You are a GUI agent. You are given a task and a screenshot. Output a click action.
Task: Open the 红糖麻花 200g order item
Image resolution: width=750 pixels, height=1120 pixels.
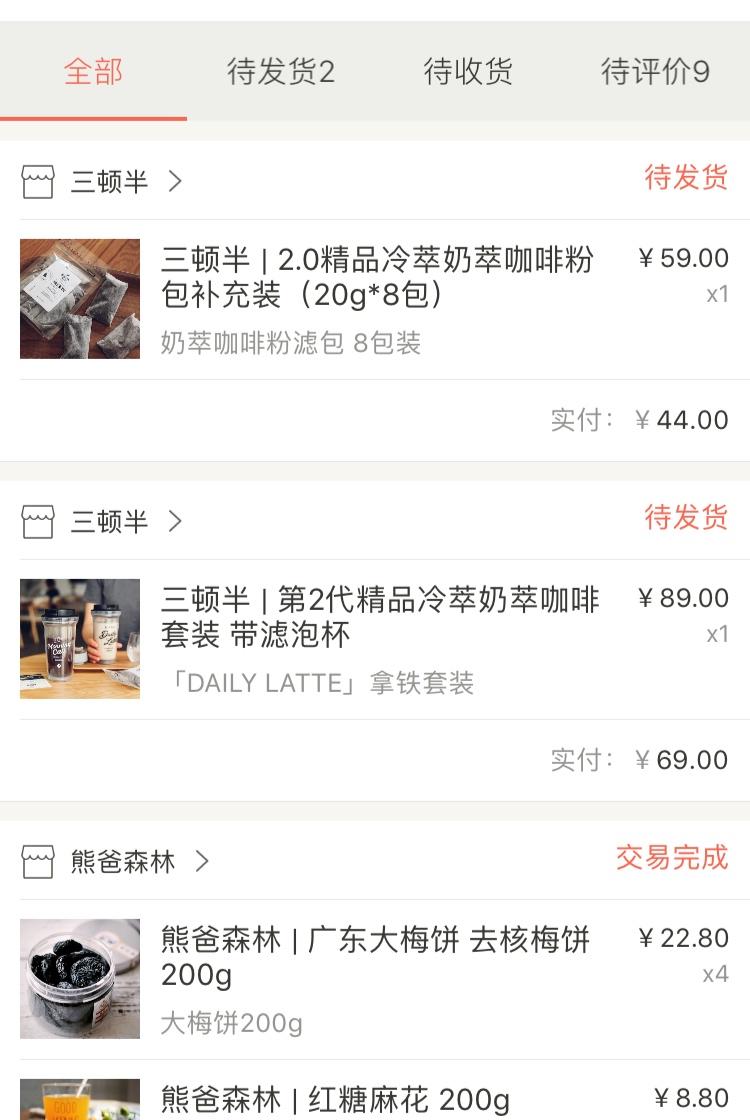click(x=335, y=1099)
